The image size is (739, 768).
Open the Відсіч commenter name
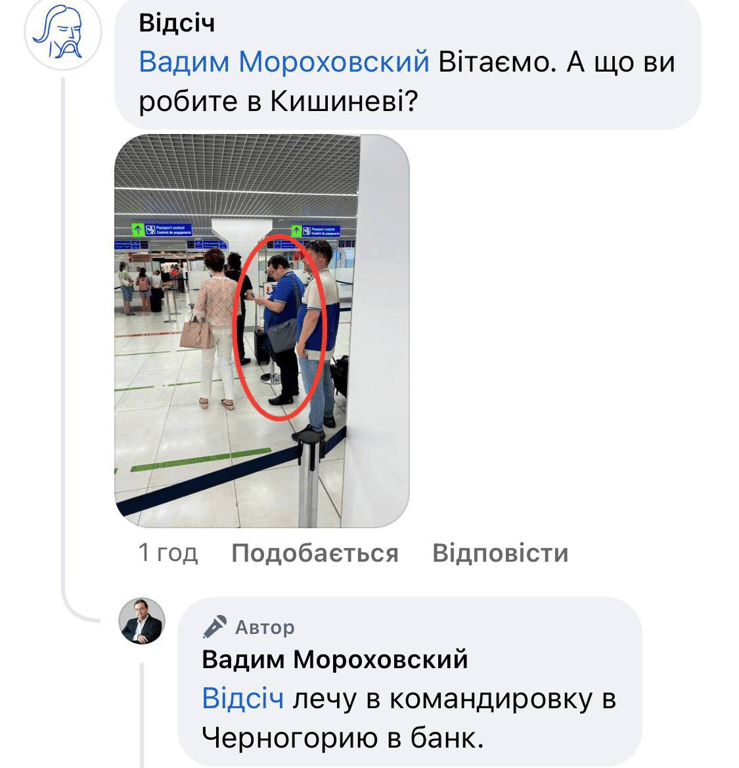[x=176, y=23]
